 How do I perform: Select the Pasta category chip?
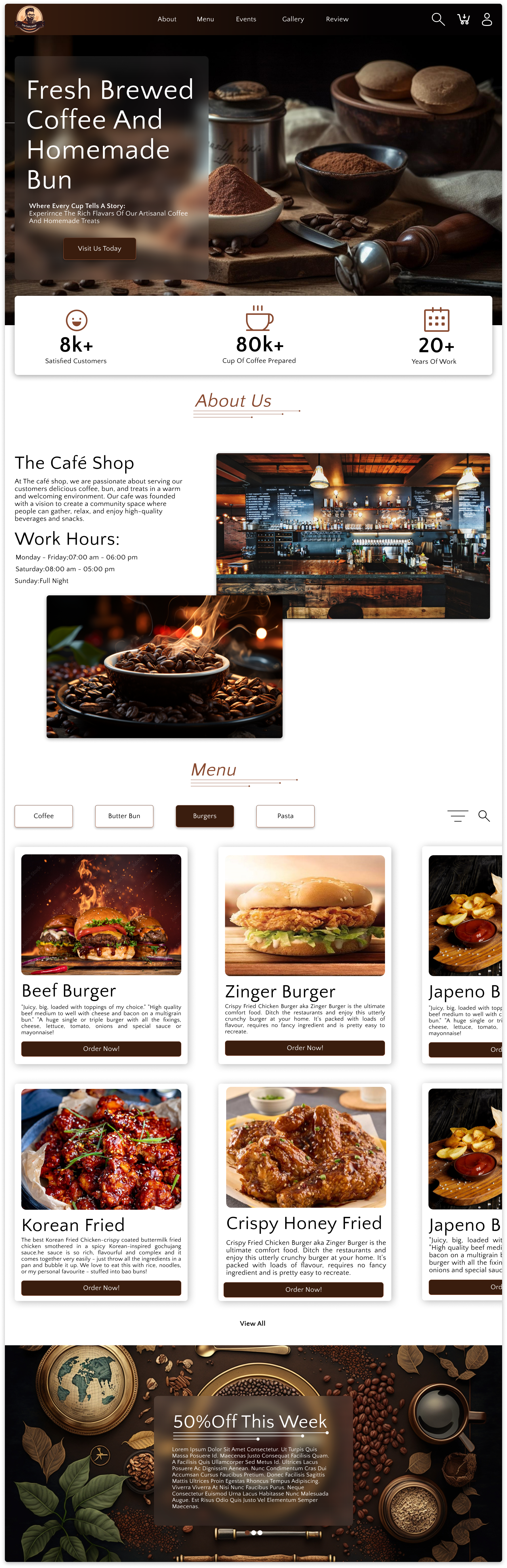(285, 816)
